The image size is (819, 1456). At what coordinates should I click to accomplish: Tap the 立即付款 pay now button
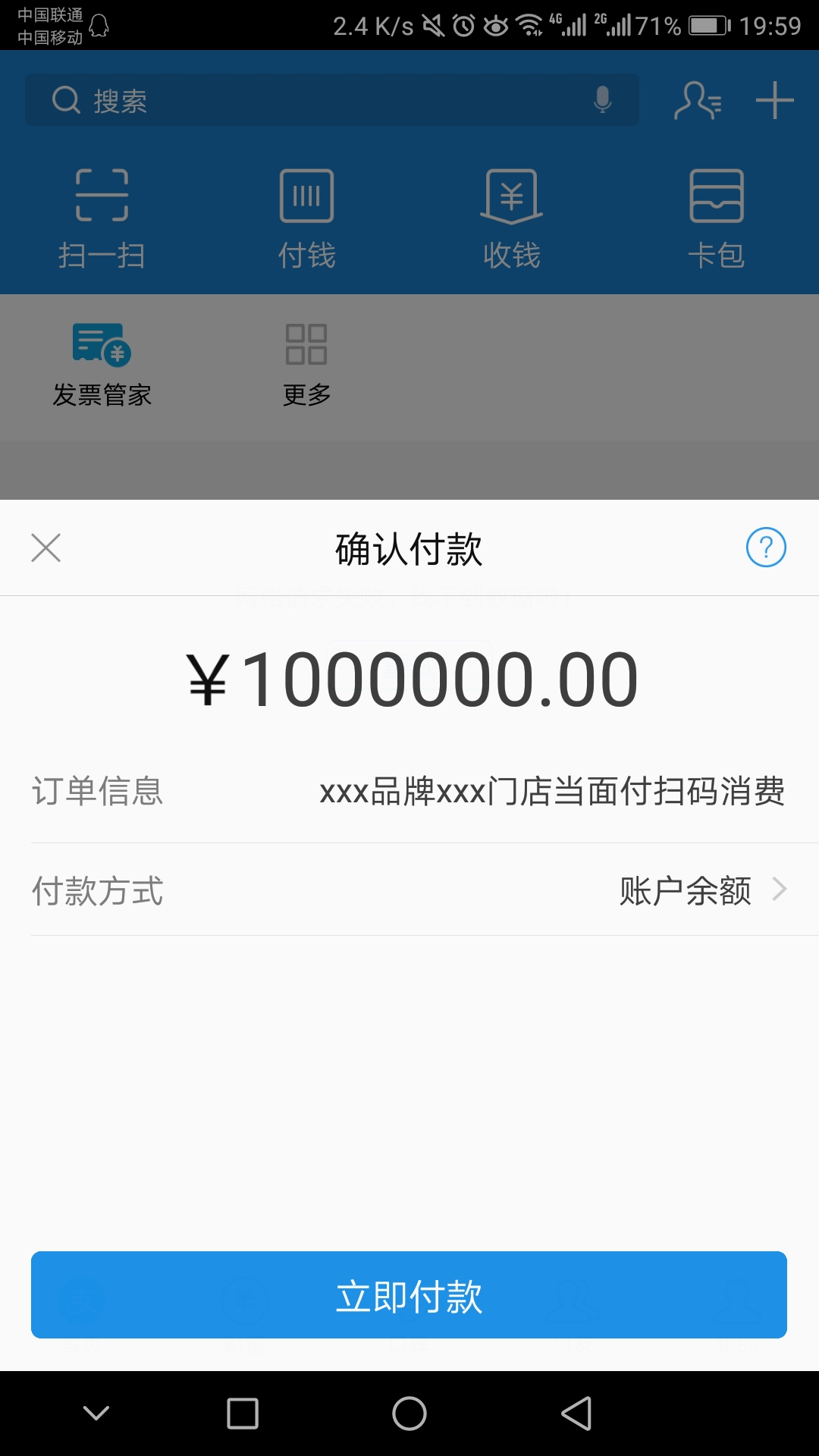click(409, 1294)
